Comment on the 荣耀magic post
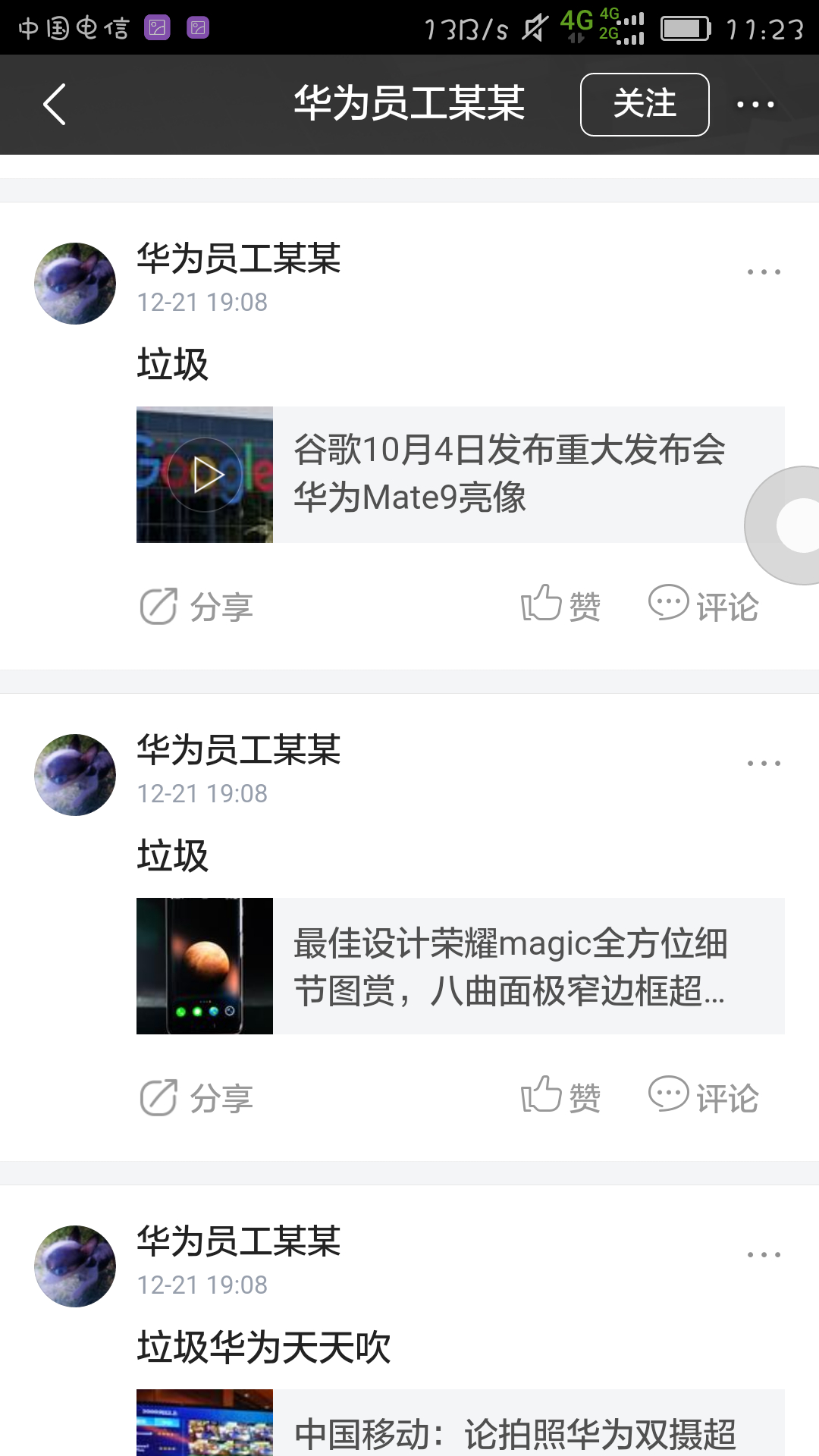Viewport: 819px width, 1456px height. point(703,1097)
